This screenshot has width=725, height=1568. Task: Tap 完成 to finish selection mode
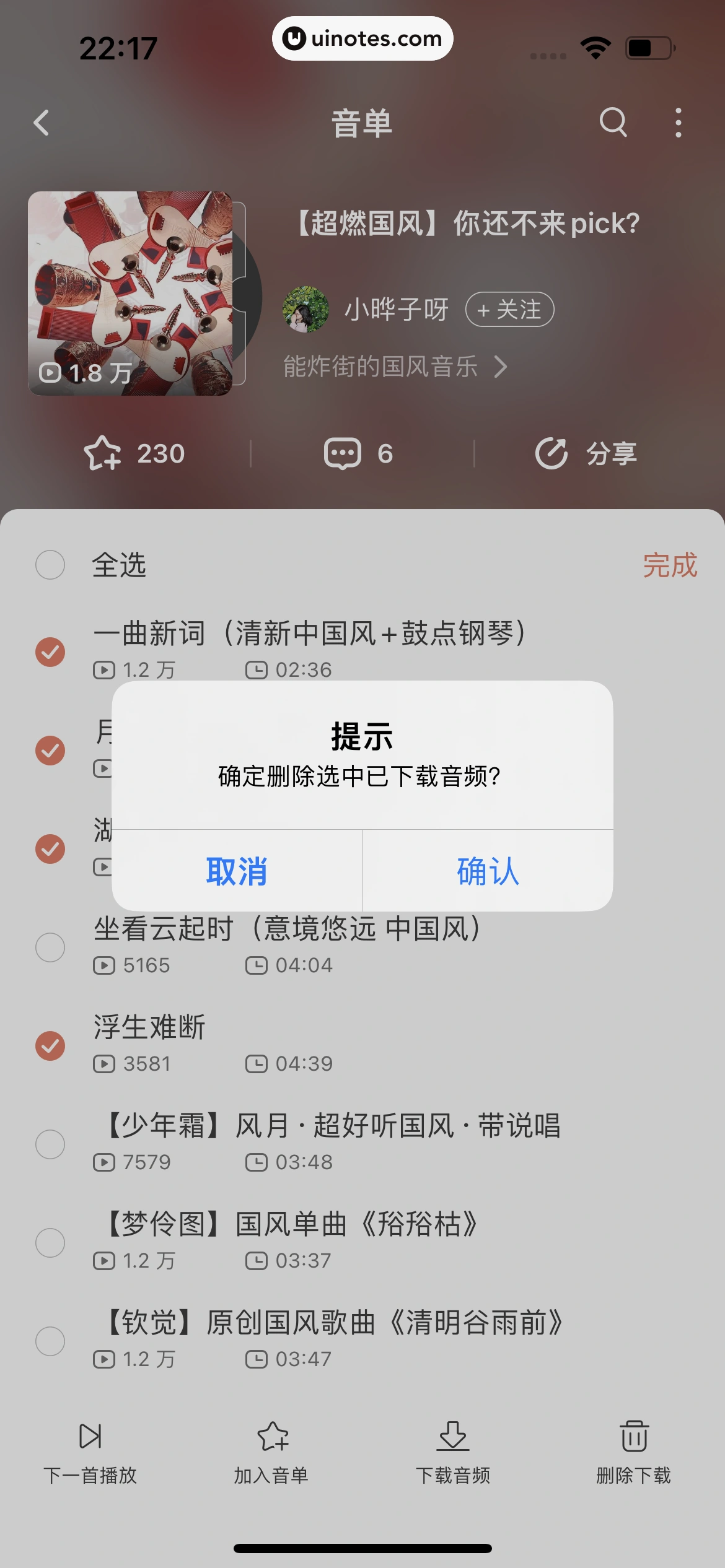[x=669, y=564]
